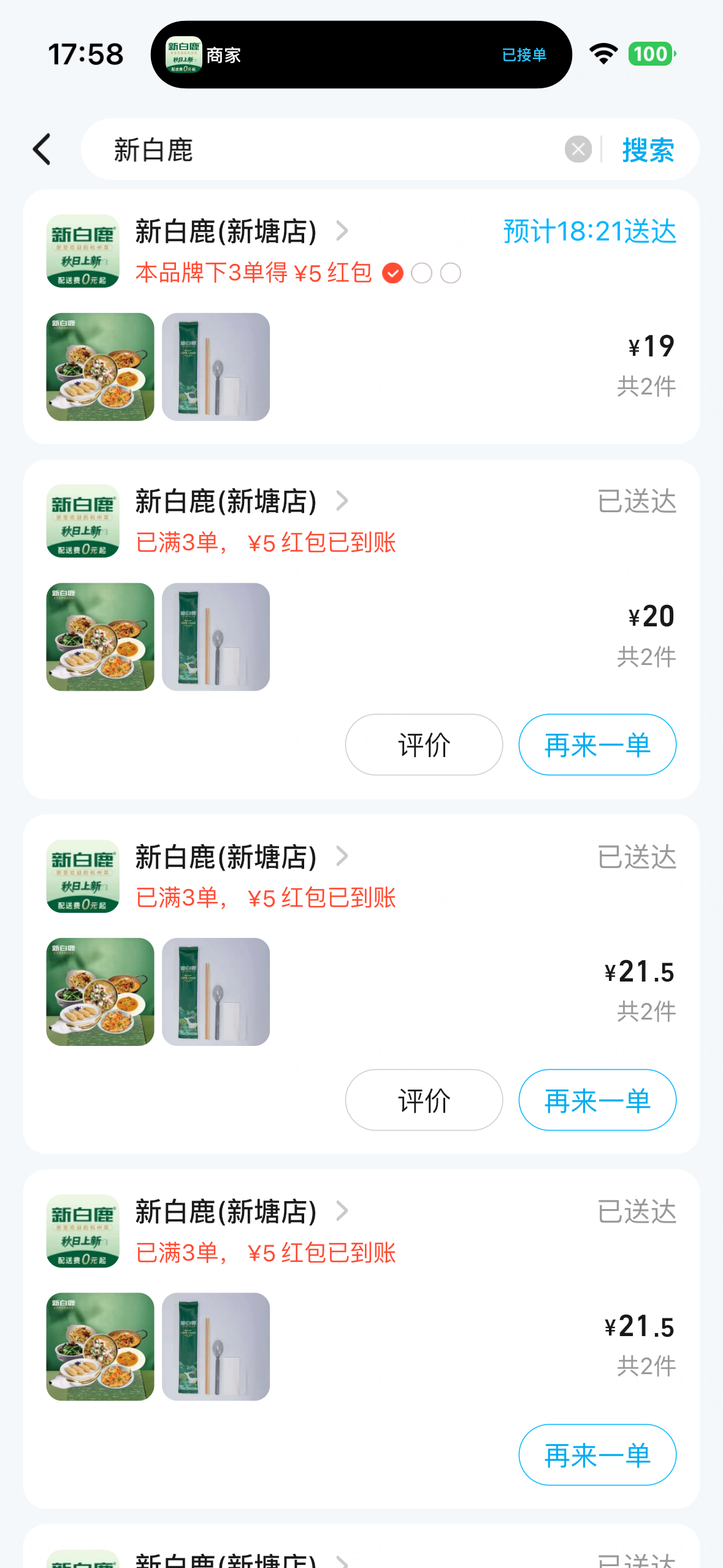Reorder the ¥20 order with 再来一单
Viewport: 723px width, 1568px height.
[x=597, y=745]
